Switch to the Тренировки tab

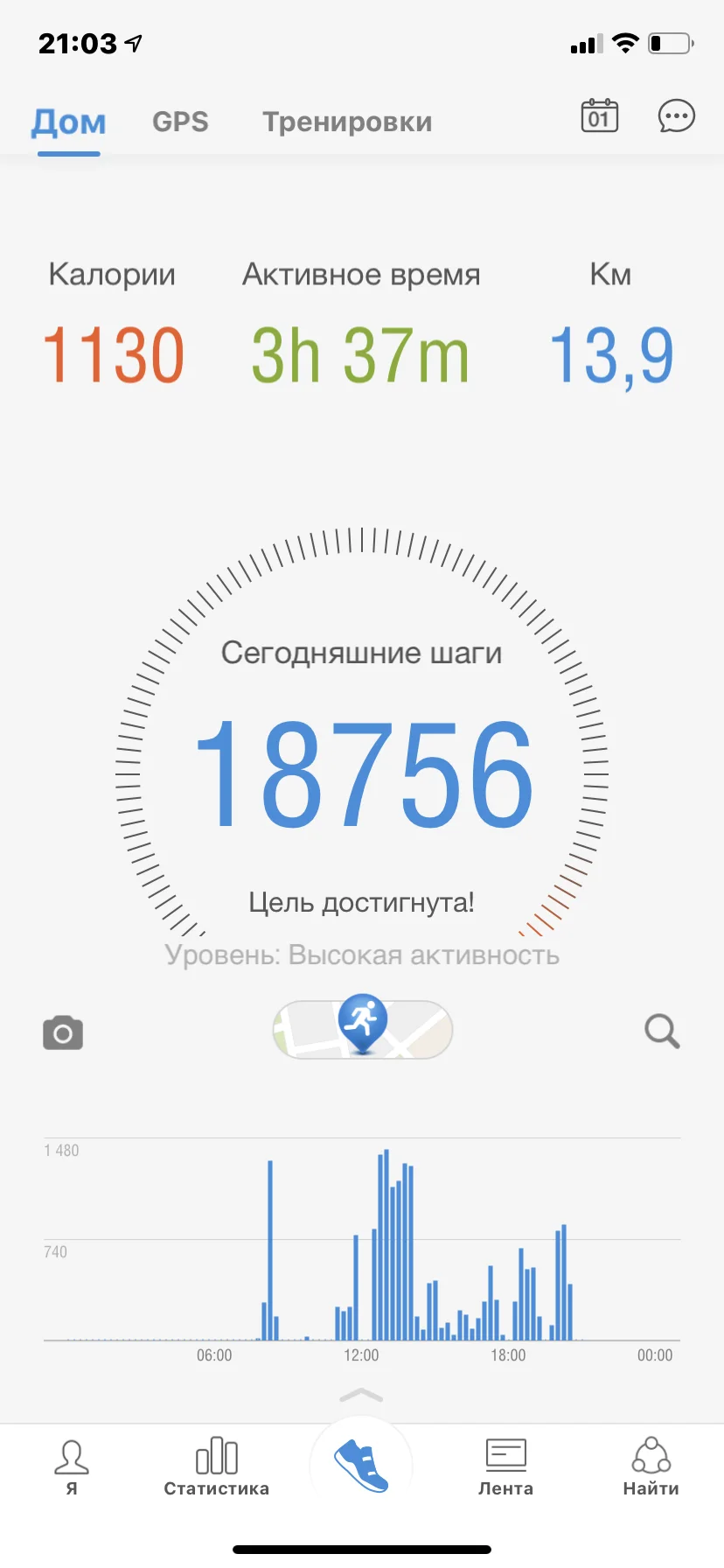pos(346,122)
